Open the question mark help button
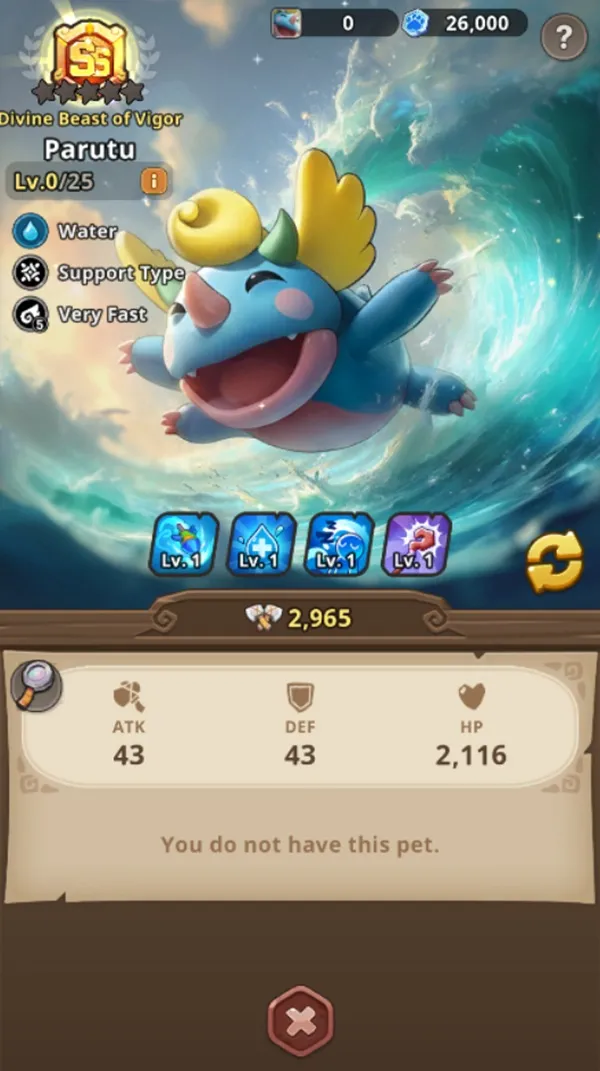 563,39
